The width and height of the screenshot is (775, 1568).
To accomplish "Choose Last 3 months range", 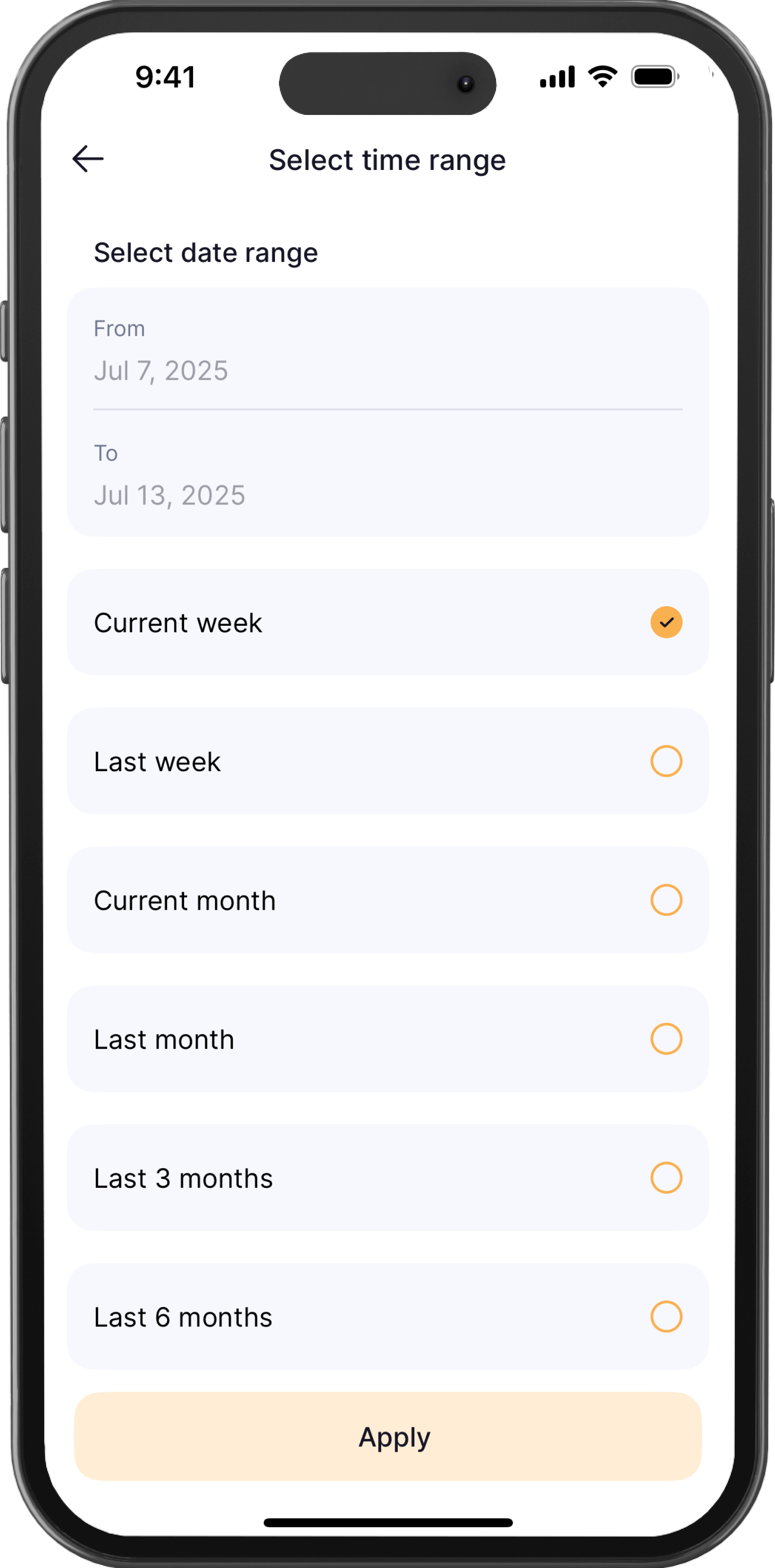I will [388, 1177].
